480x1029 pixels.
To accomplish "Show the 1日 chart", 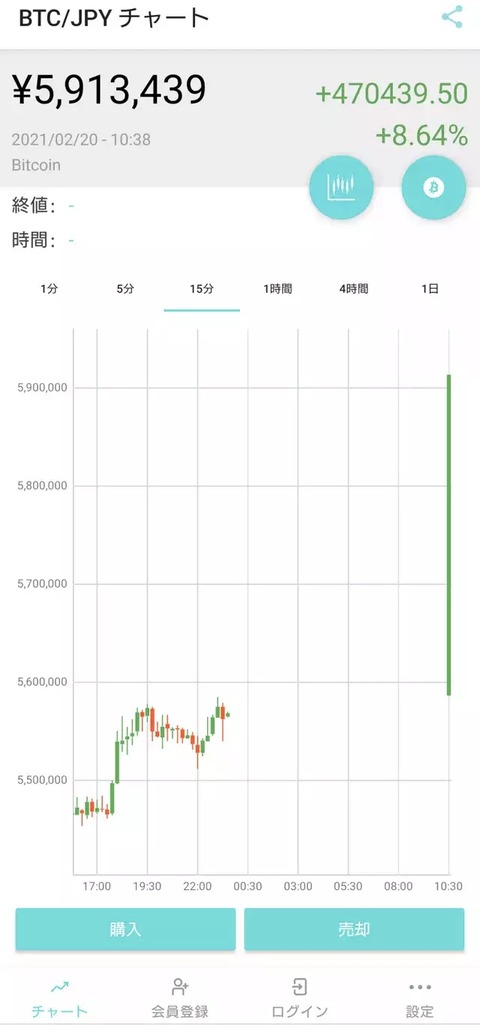I will pos(430,289).
